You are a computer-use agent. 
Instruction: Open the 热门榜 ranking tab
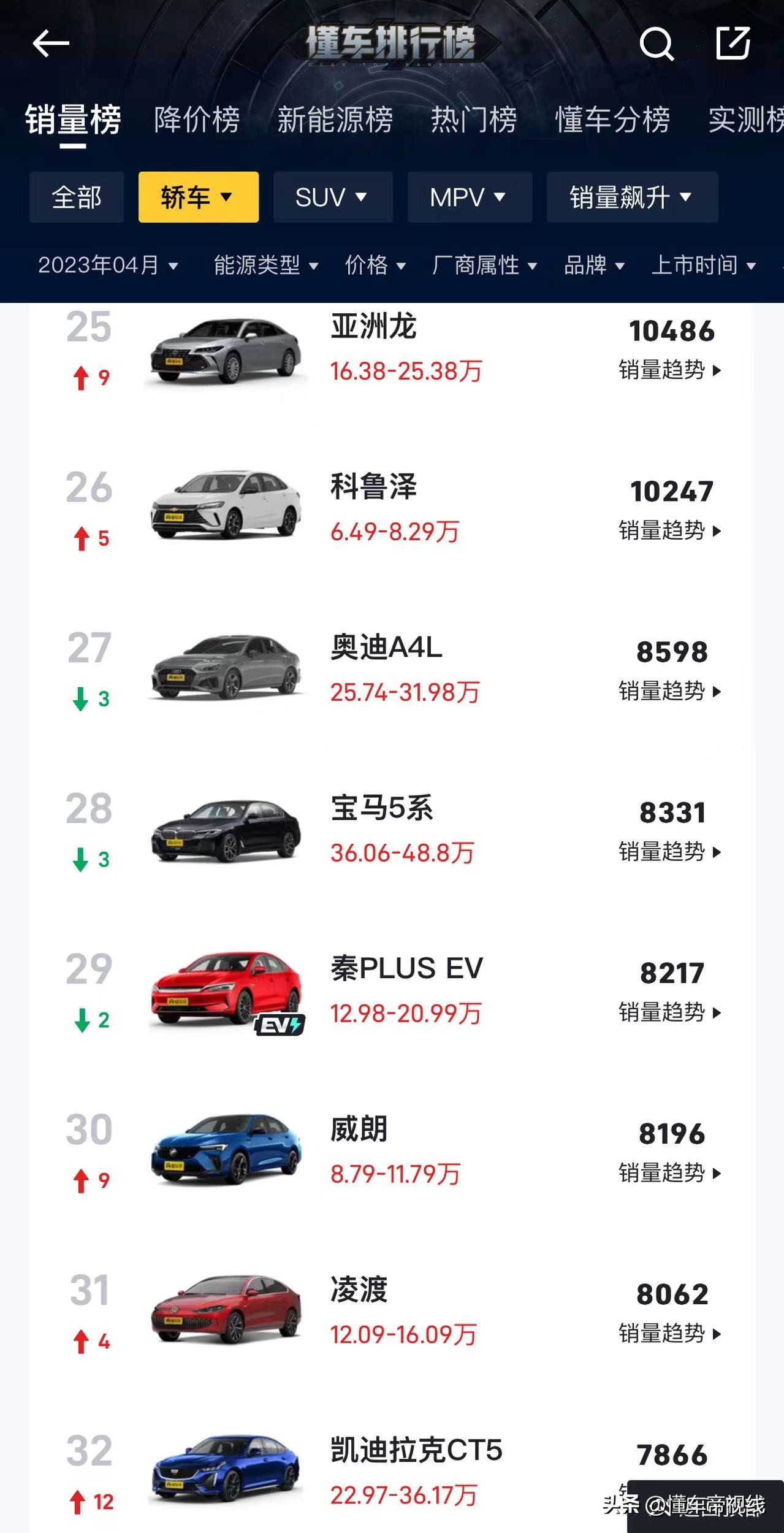[x=474, y=120]
